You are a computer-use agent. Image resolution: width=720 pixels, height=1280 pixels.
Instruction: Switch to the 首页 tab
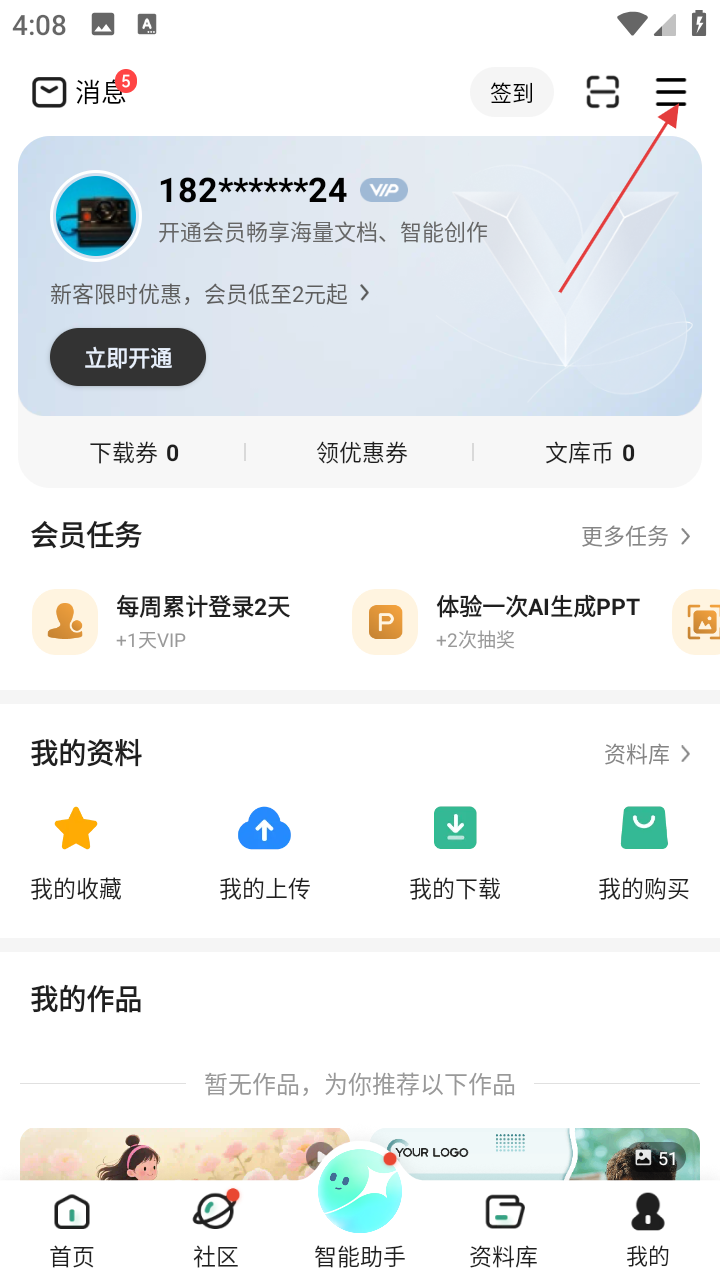click(72, 1229)
